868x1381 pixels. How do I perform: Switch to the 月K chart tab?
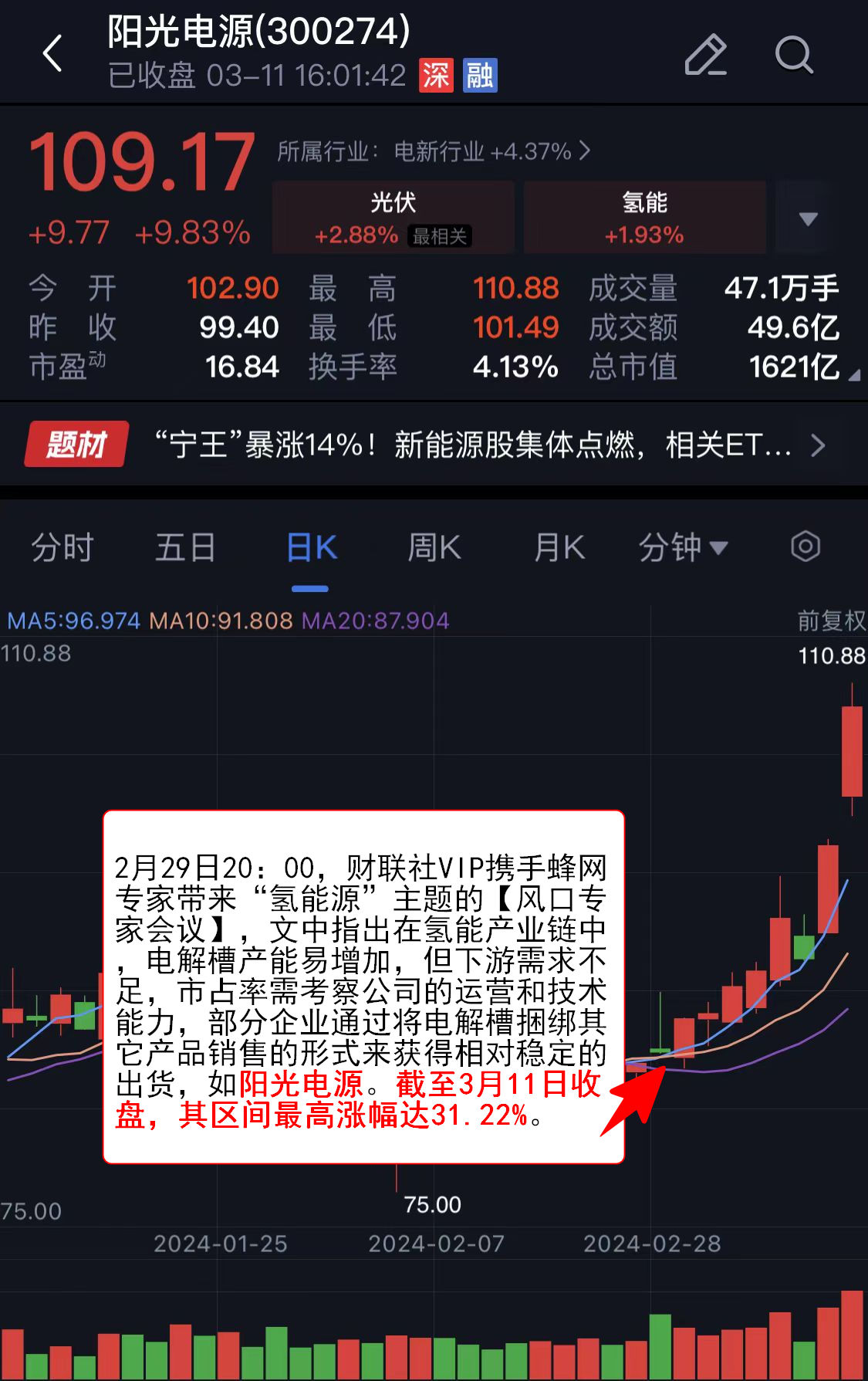pos(559,548)
